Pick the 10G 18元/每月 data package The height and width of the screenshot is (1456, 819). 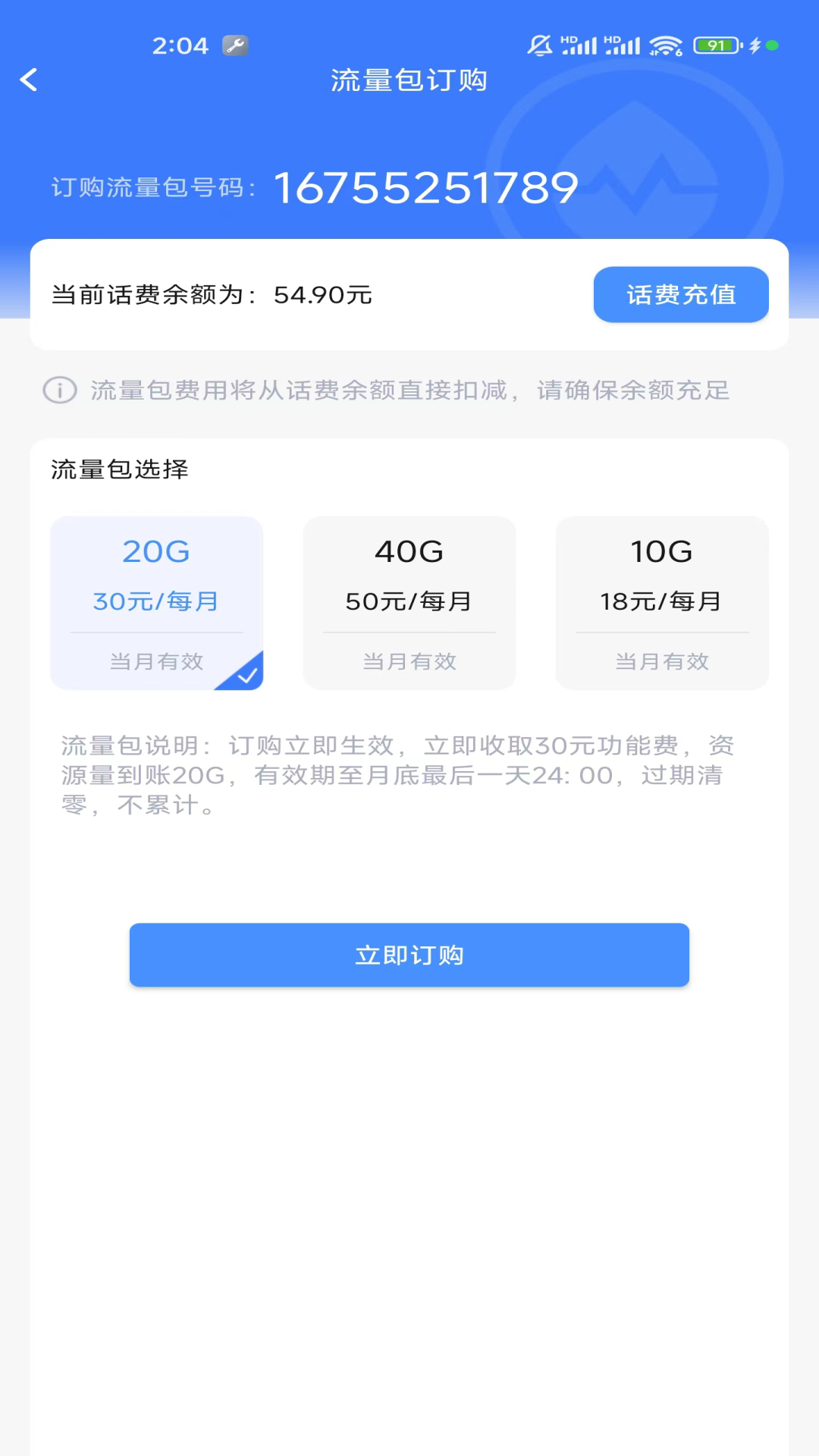click(x=662, y=603)
